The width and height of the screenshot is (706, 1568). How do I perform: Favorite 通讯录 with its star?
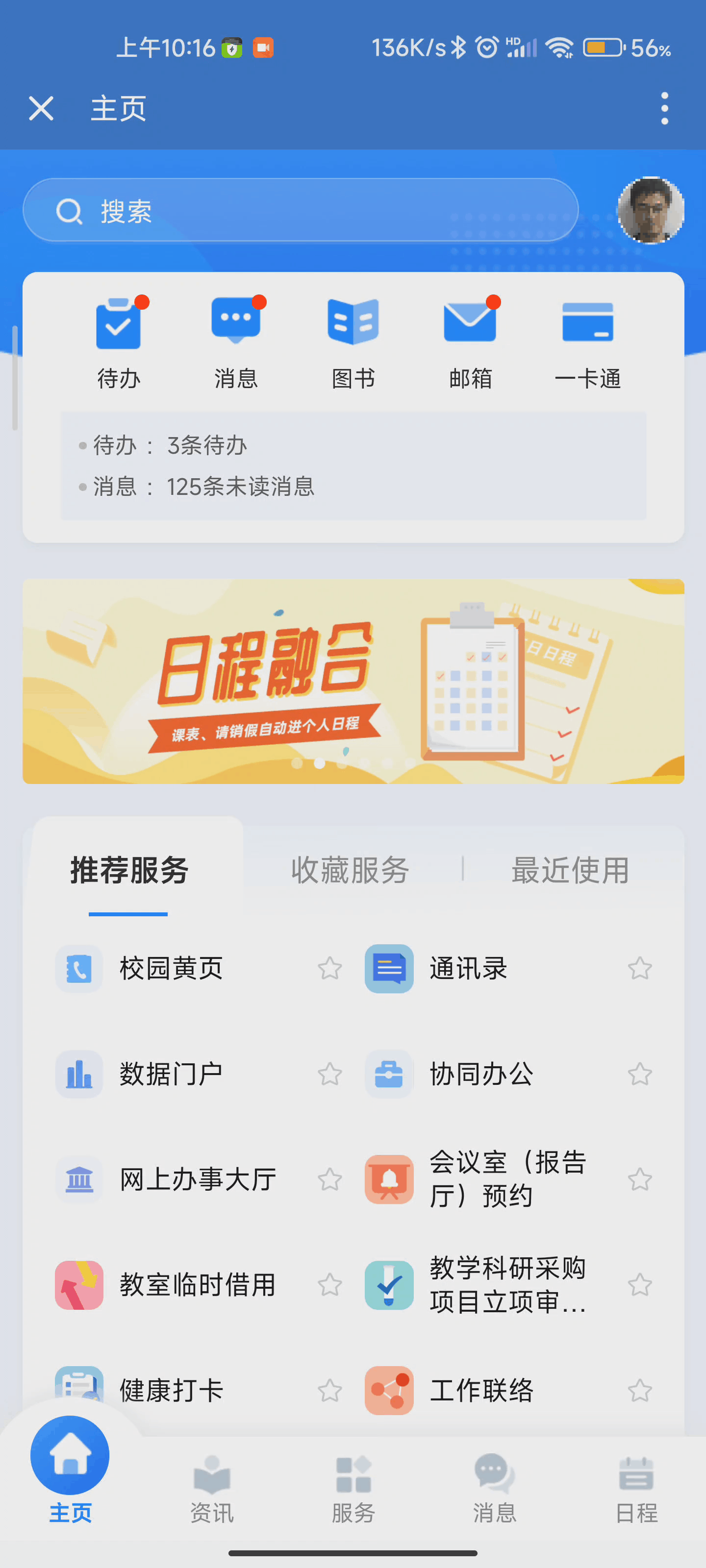coord(640,968)
